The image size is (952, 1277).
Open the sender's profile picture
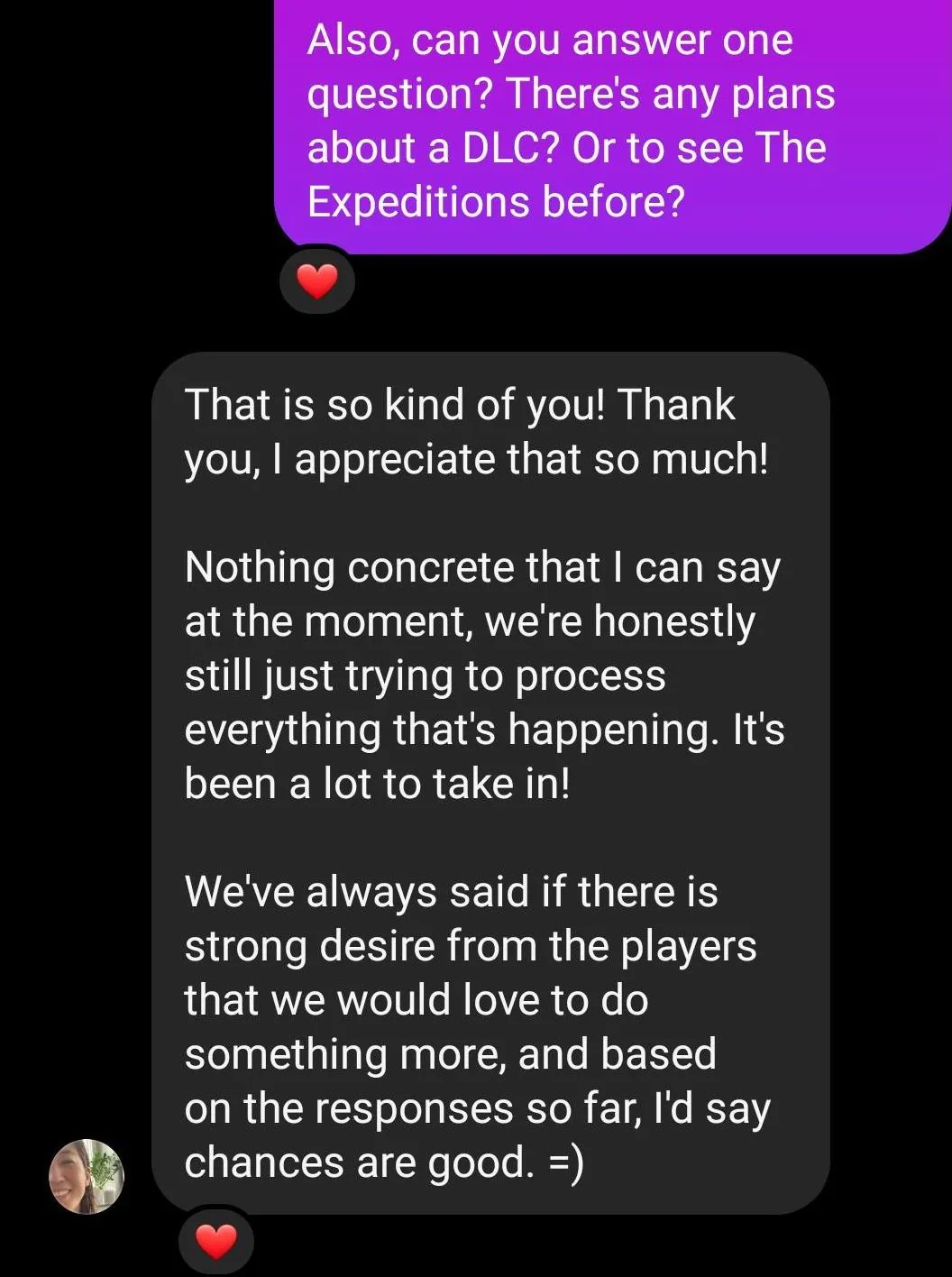pos(87,1176)
